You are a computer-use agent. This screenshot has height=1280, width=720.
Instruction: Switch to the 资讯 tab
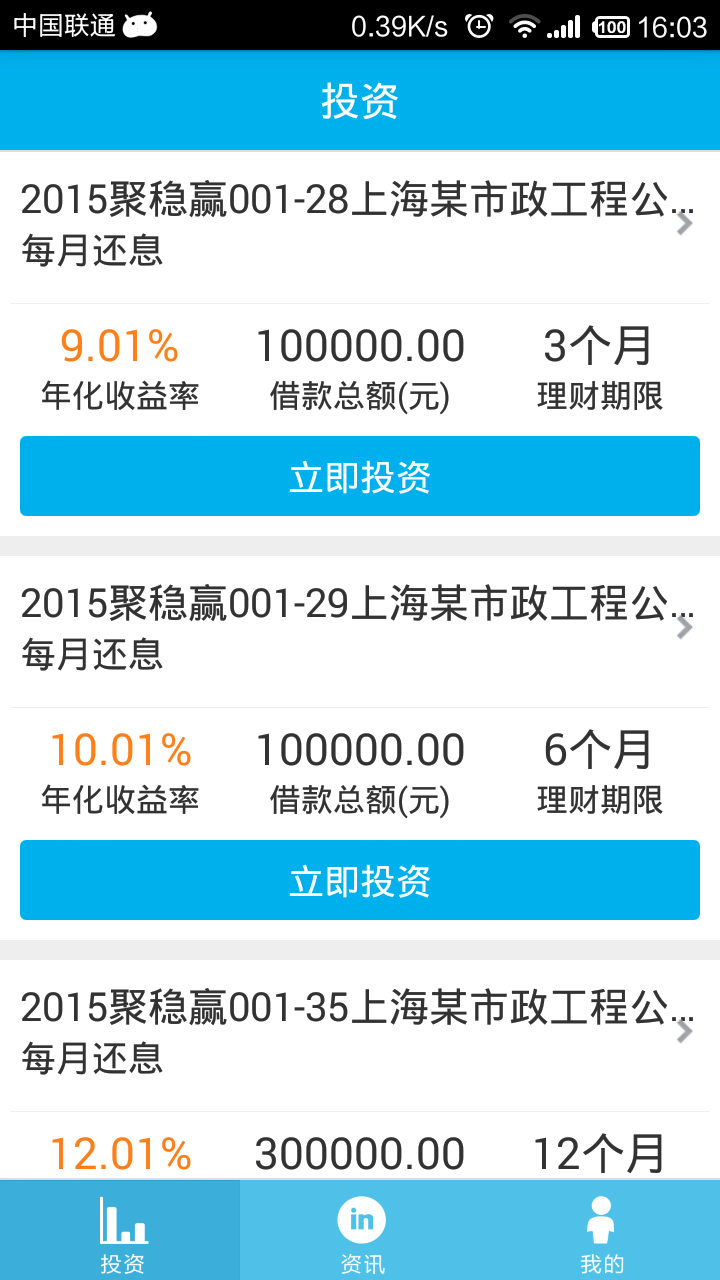361,1232
